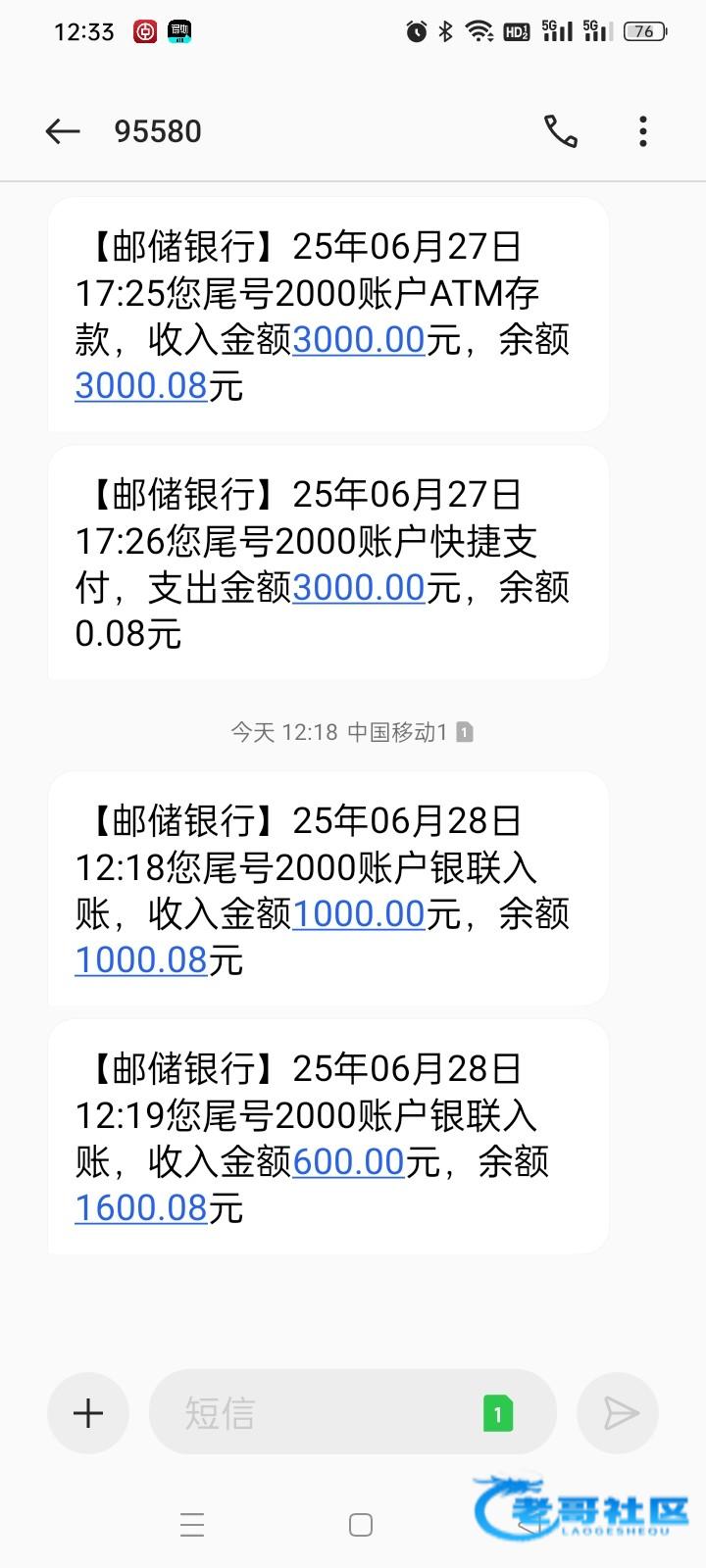Tap the 1000.00 income amount link
706x1568 pixels.
359,914
